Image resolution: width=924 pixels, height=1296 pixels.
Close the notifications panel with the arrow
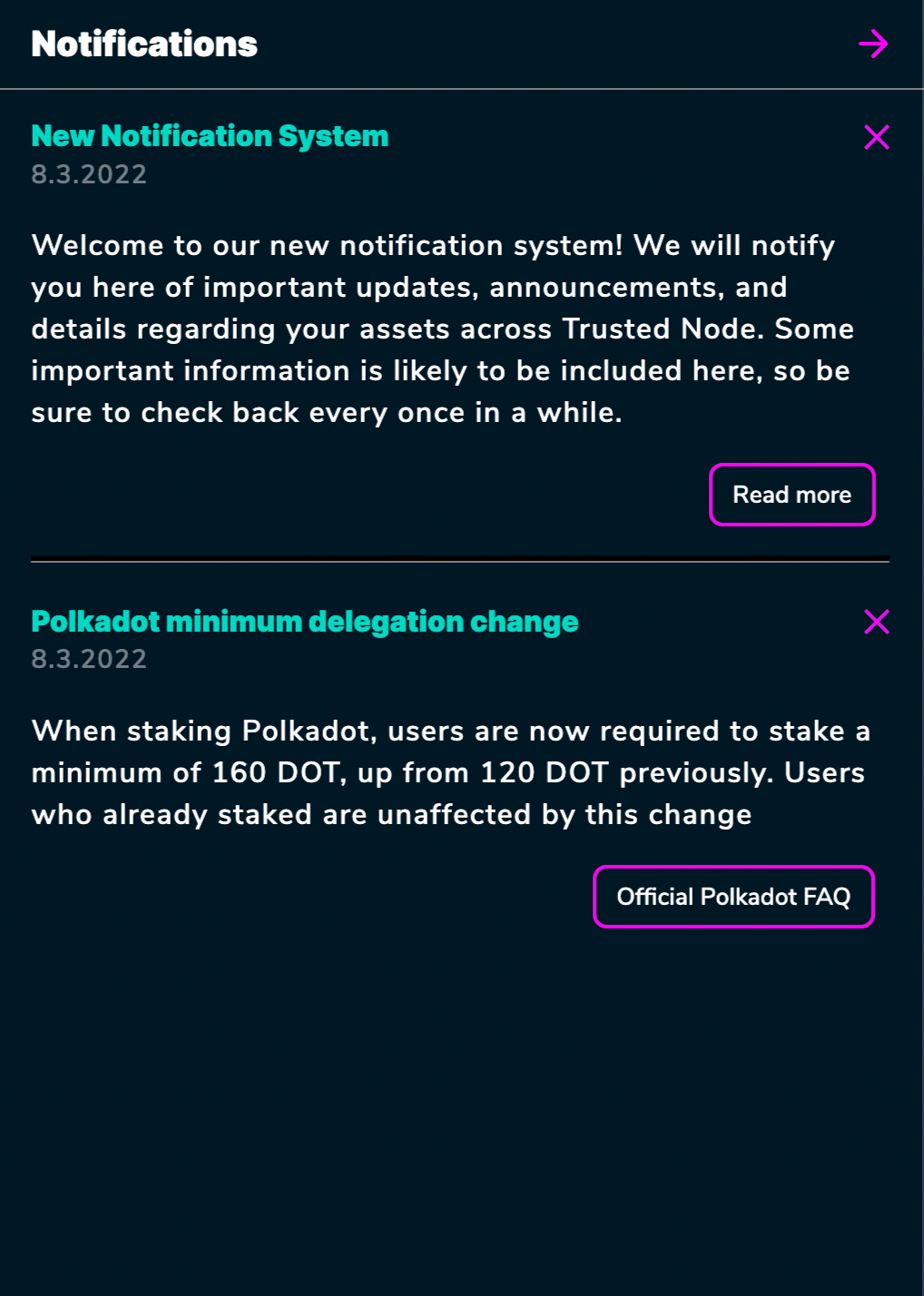tap(872, 44)
